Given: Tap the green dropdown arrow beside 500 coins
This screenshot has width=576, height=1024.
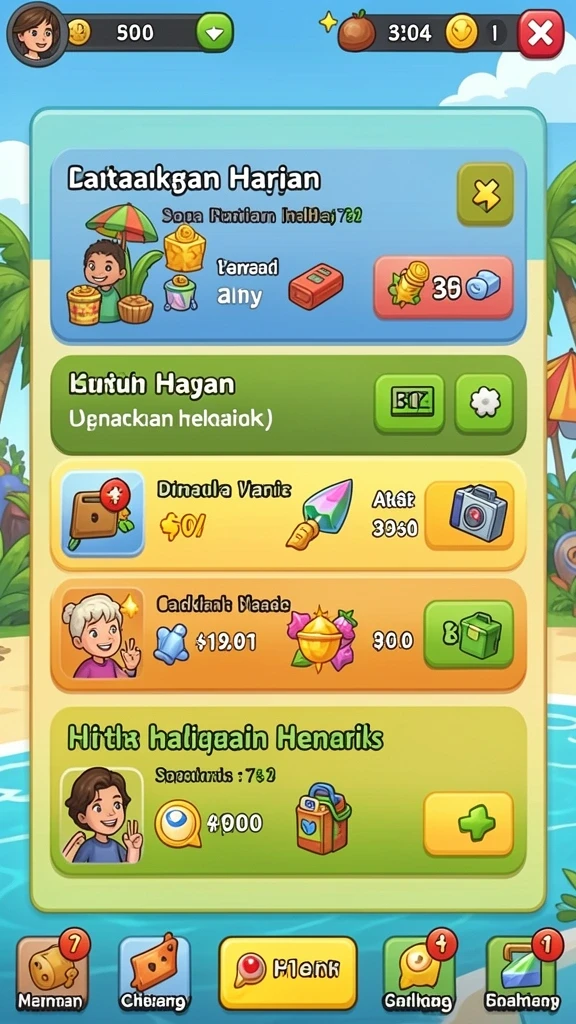Looking at the screenshot, I should tap(214, 33).
